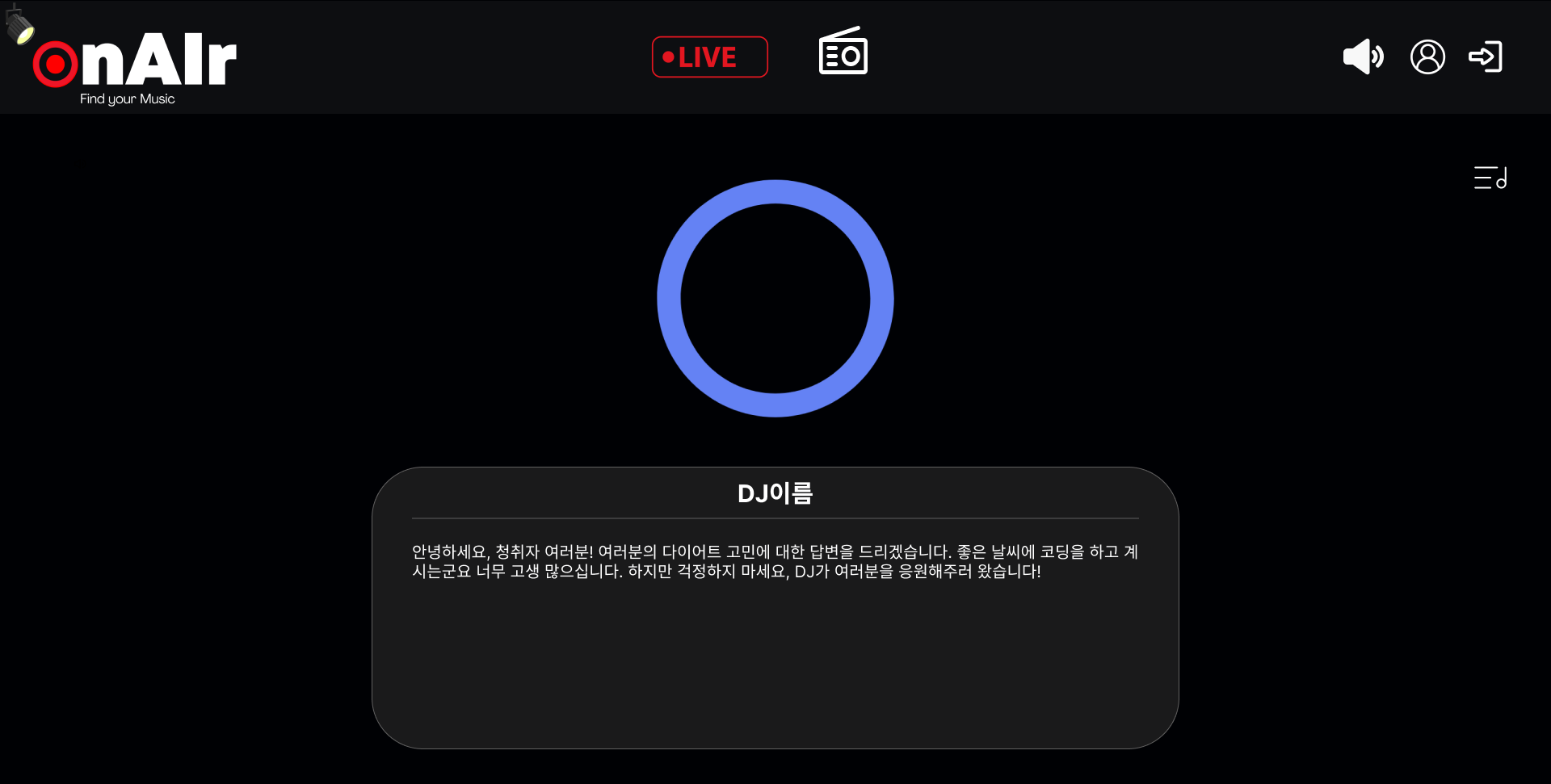Mute the volume speaker icon

point(1363,57)
